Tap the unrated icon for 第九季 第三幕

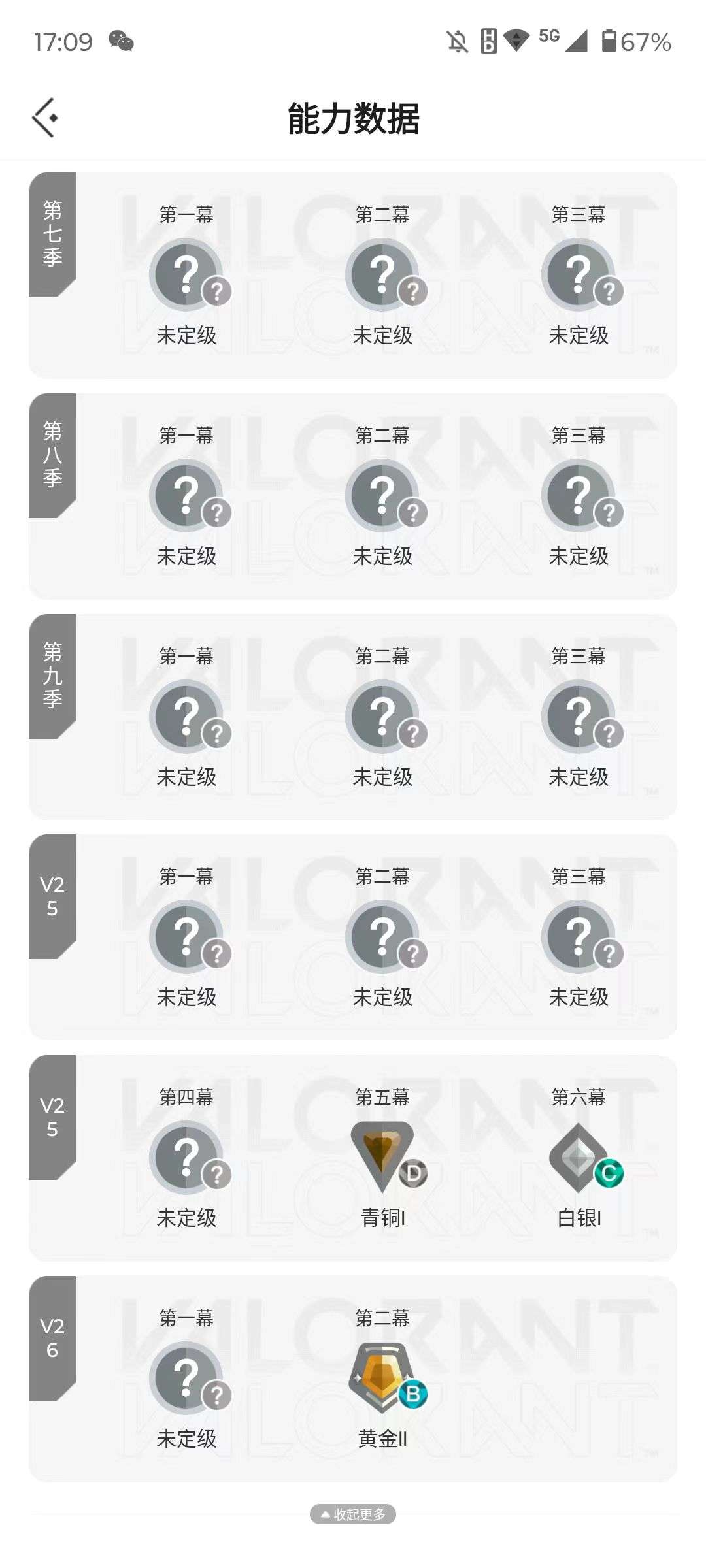pos(578,716)
